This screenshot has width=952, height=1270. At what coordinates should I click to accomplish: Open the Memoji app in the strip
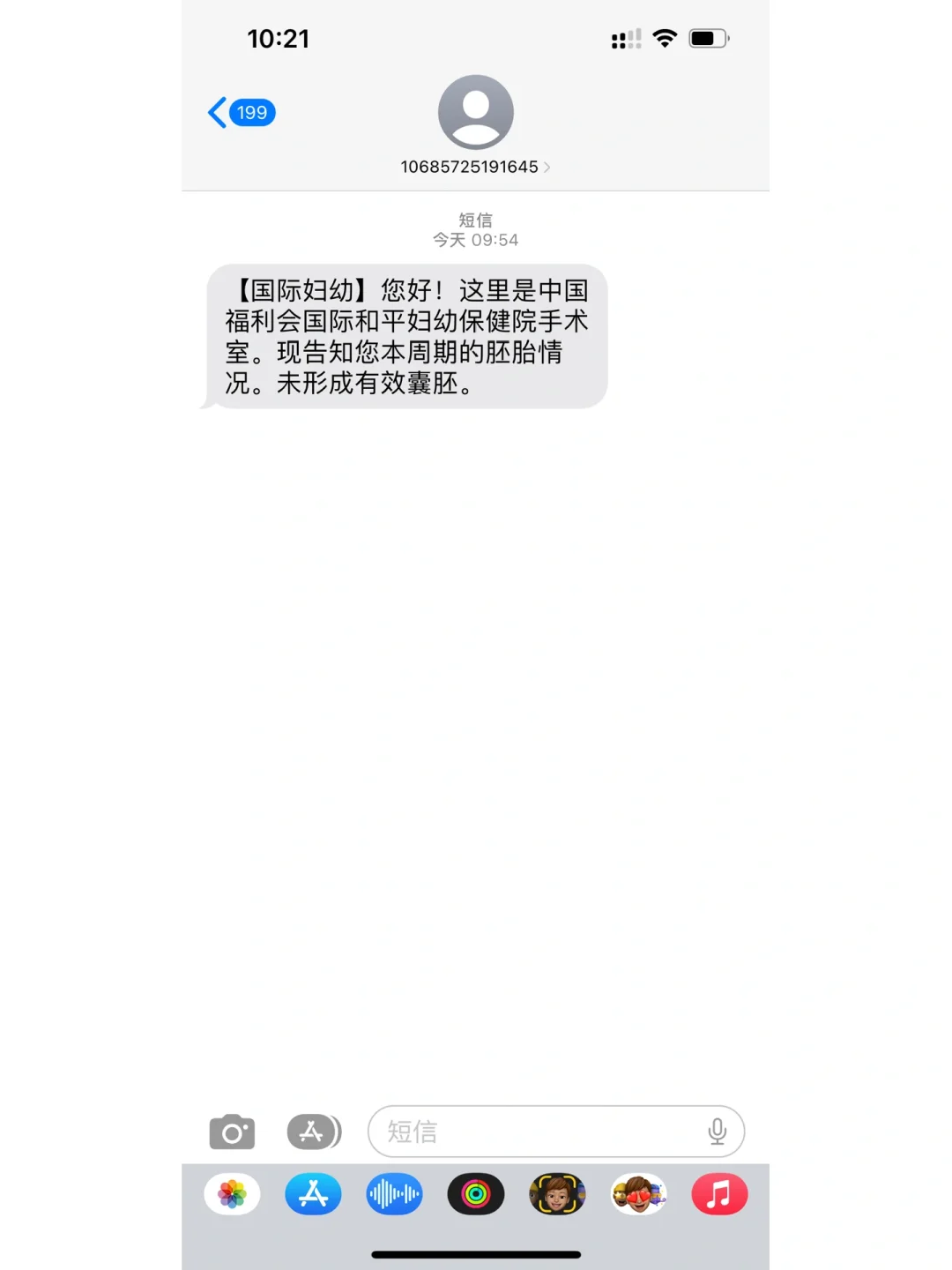[x=557, y=1195]
